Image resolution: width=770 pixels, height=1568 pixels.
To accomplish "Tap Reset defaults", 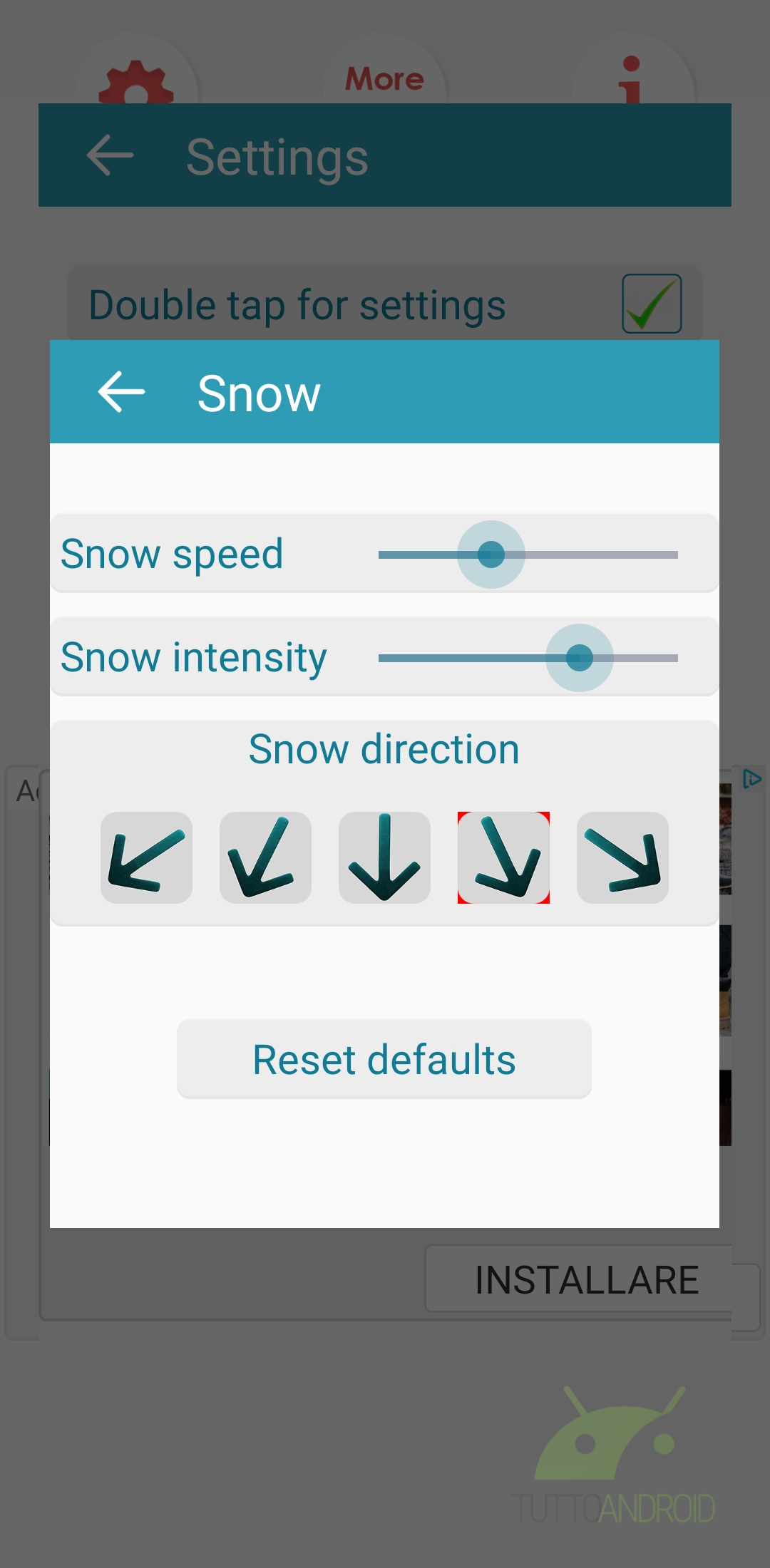I will coord(384,1059).
